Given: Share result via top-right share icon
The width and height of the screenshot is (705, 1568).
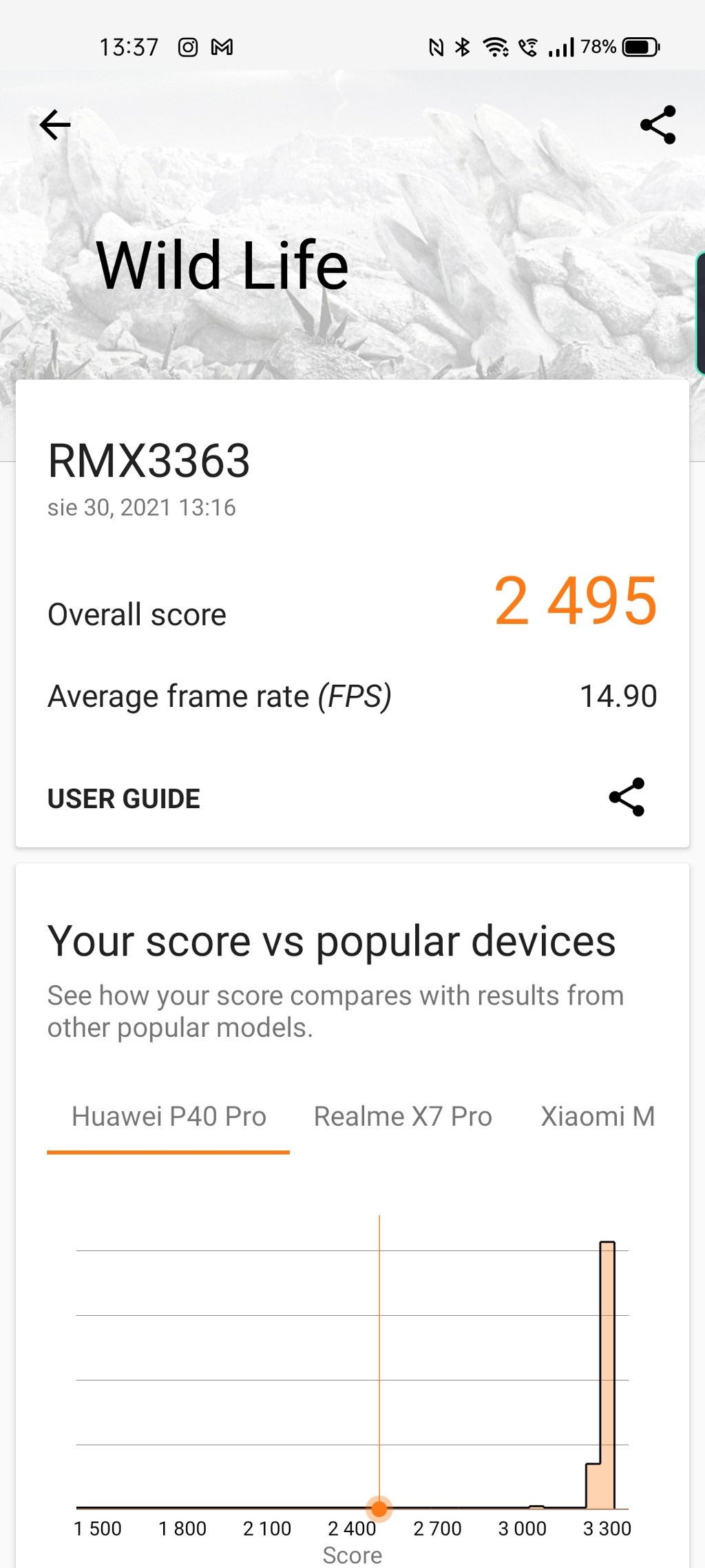Looking at the screenshot, I should (x=657, y=125).
